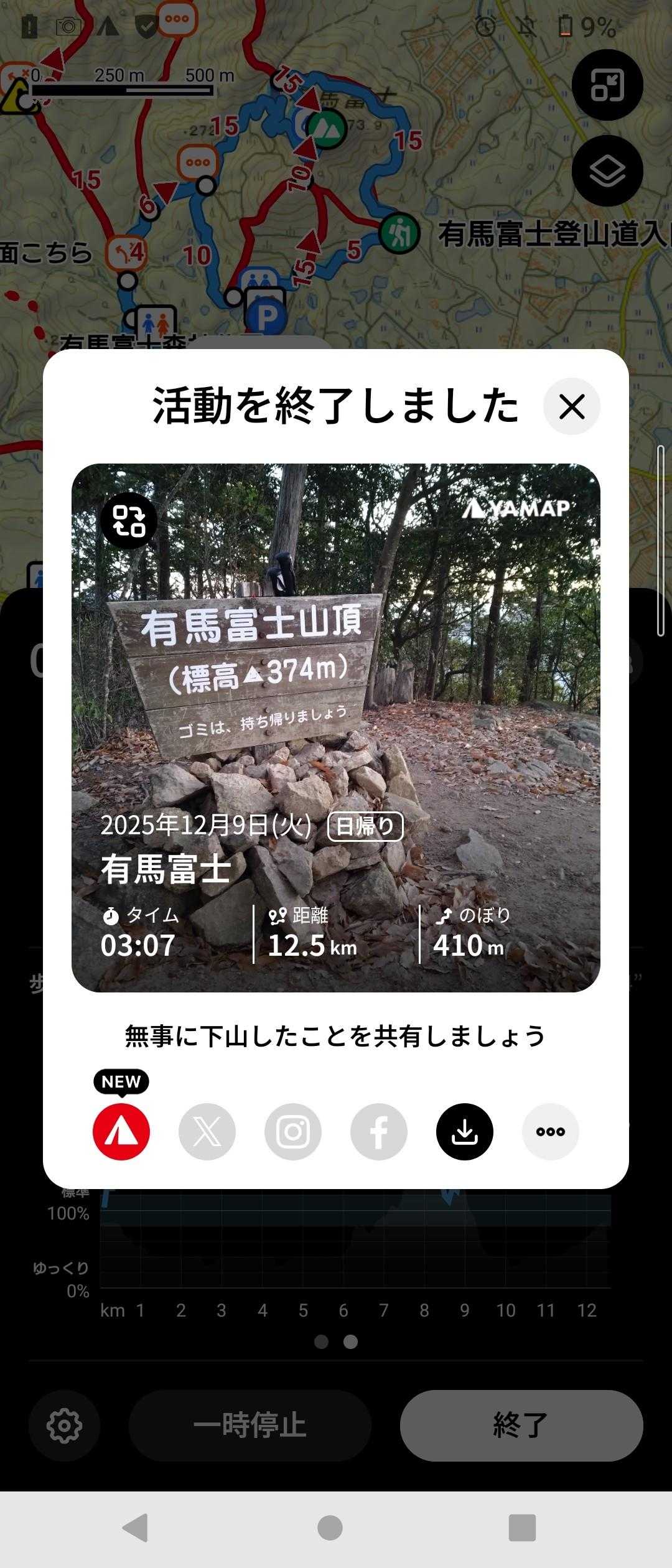Open more sharing options
672x1568 pixels.
(551, 1132)
